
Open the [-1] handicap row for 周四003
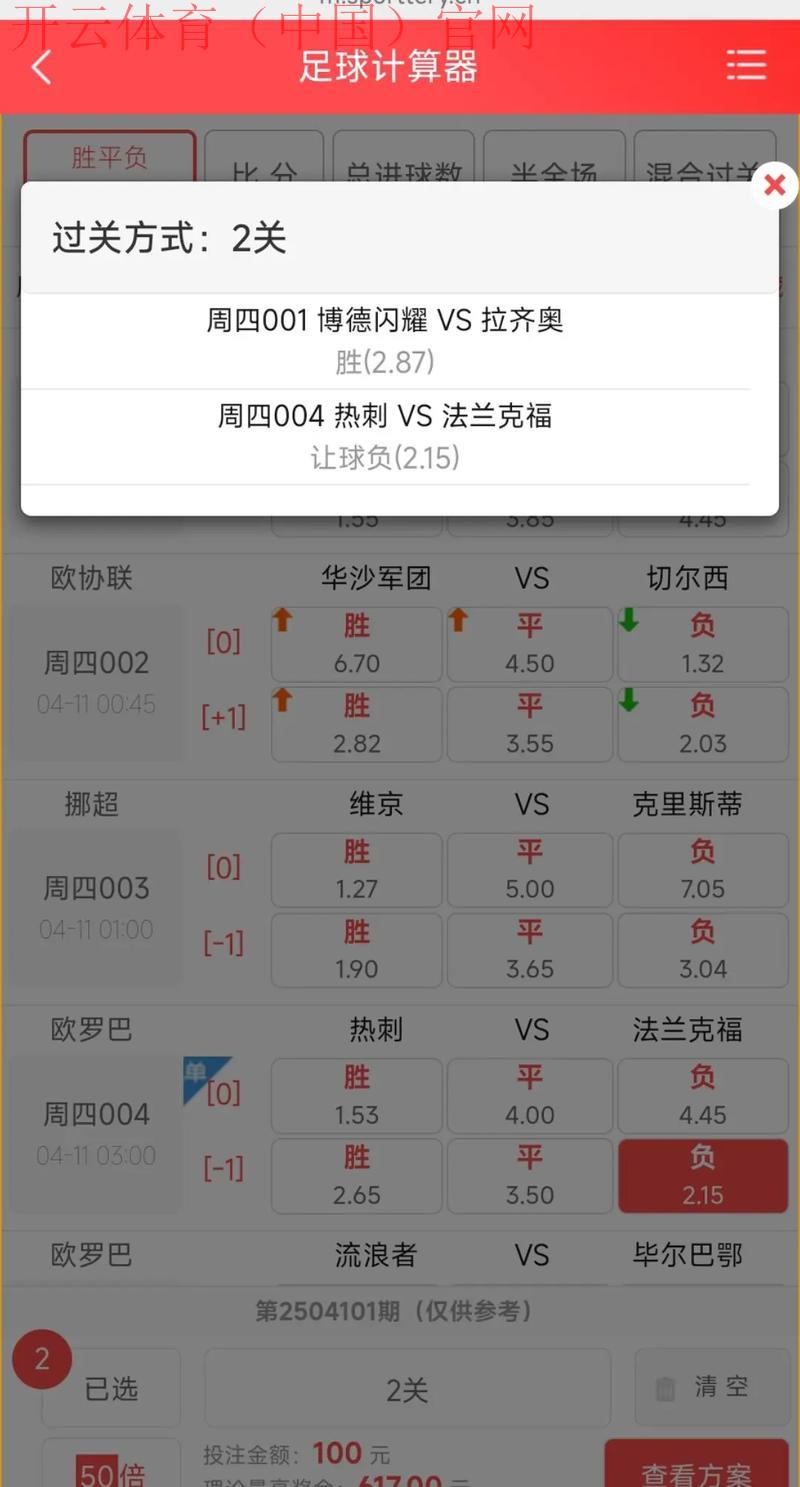[223, 943]
